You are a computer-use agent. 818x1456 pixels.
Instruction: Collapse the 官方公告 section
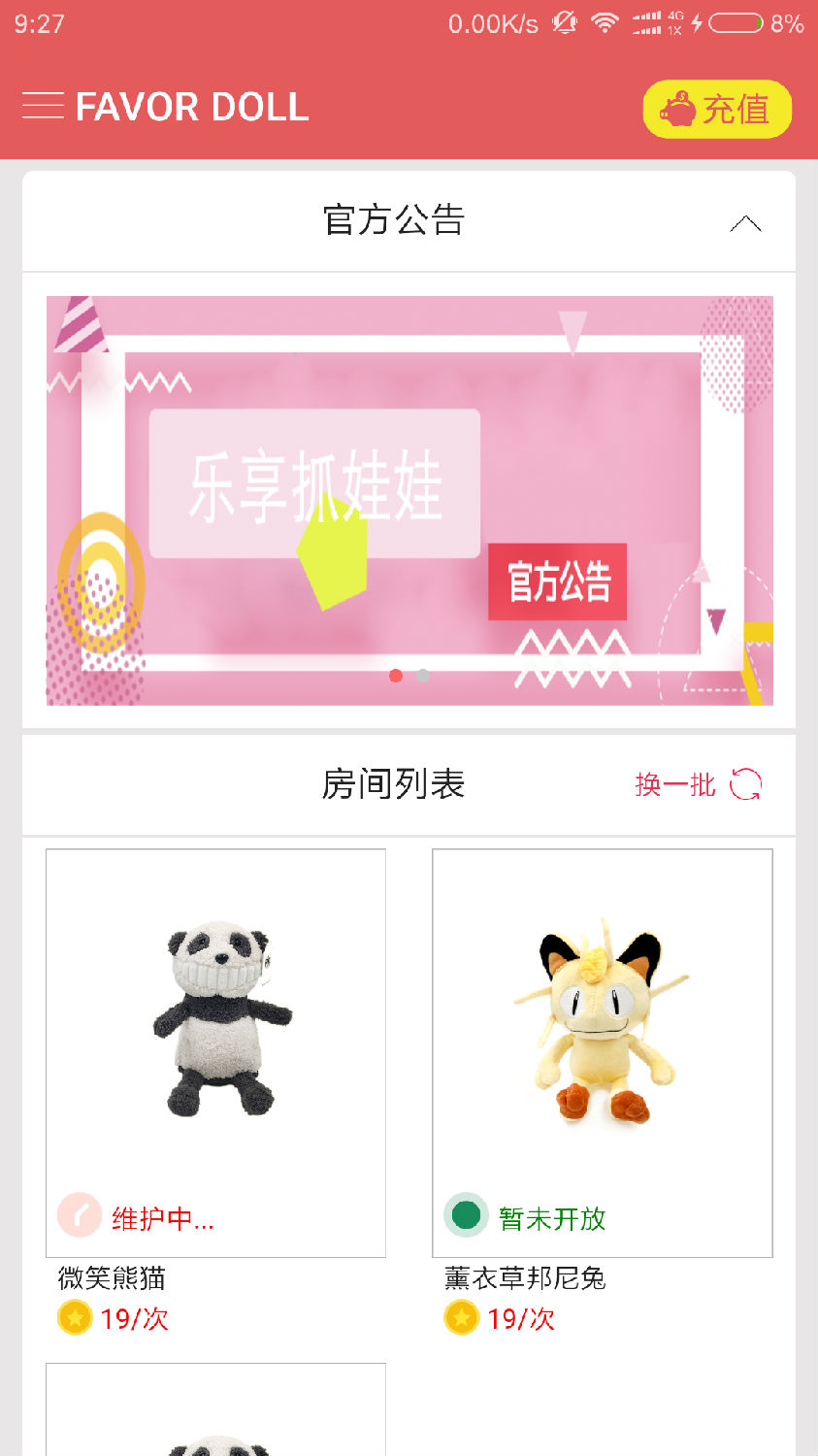(745, 223)
